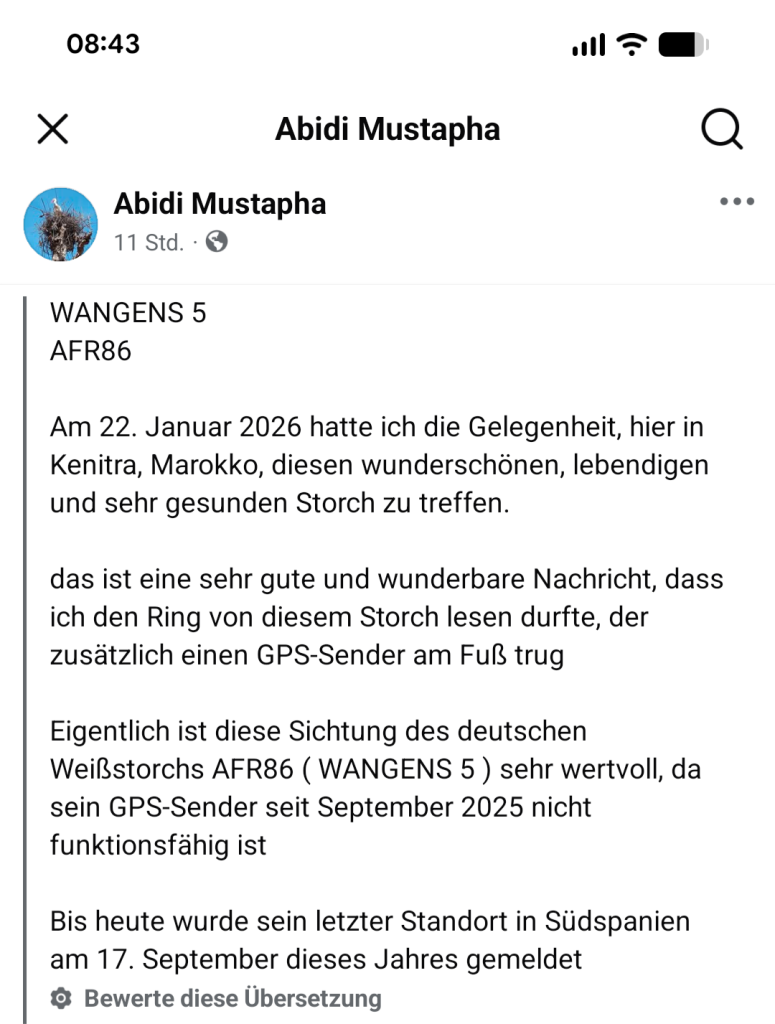Tap the globe audience icon next to timestamp
The image size is (775, 1024).
tap(216, 241)
